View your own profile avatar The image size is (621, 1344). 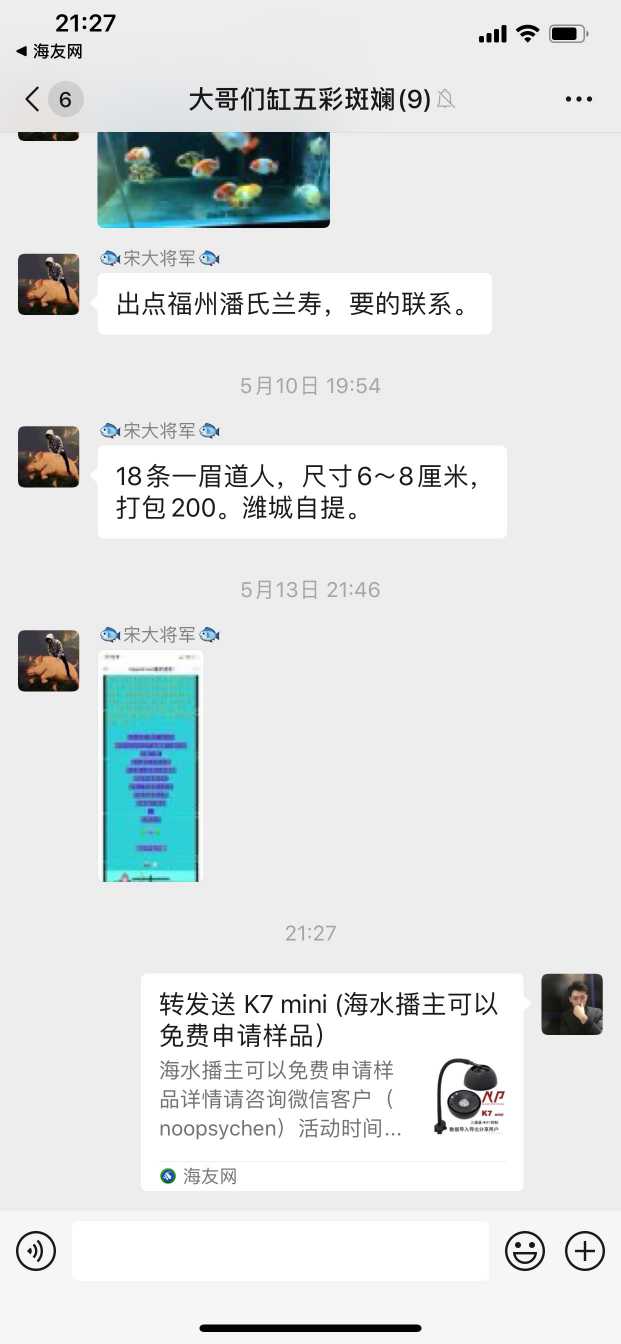click(x=572, y=1004)
